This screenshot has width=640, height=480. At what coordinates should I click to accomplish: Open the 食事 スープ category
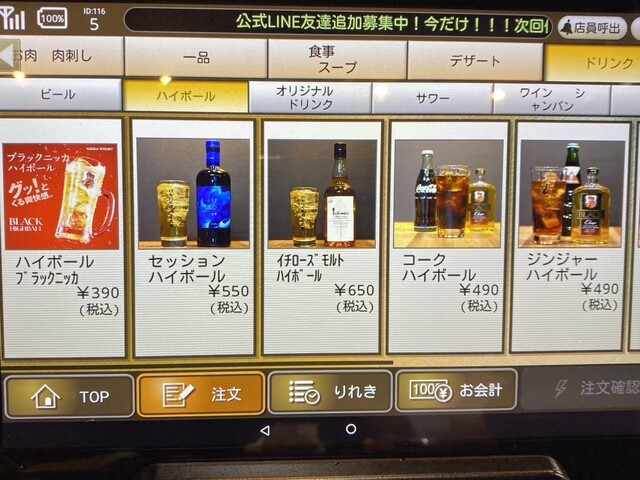pyautogui.click(x=337, y=59)
